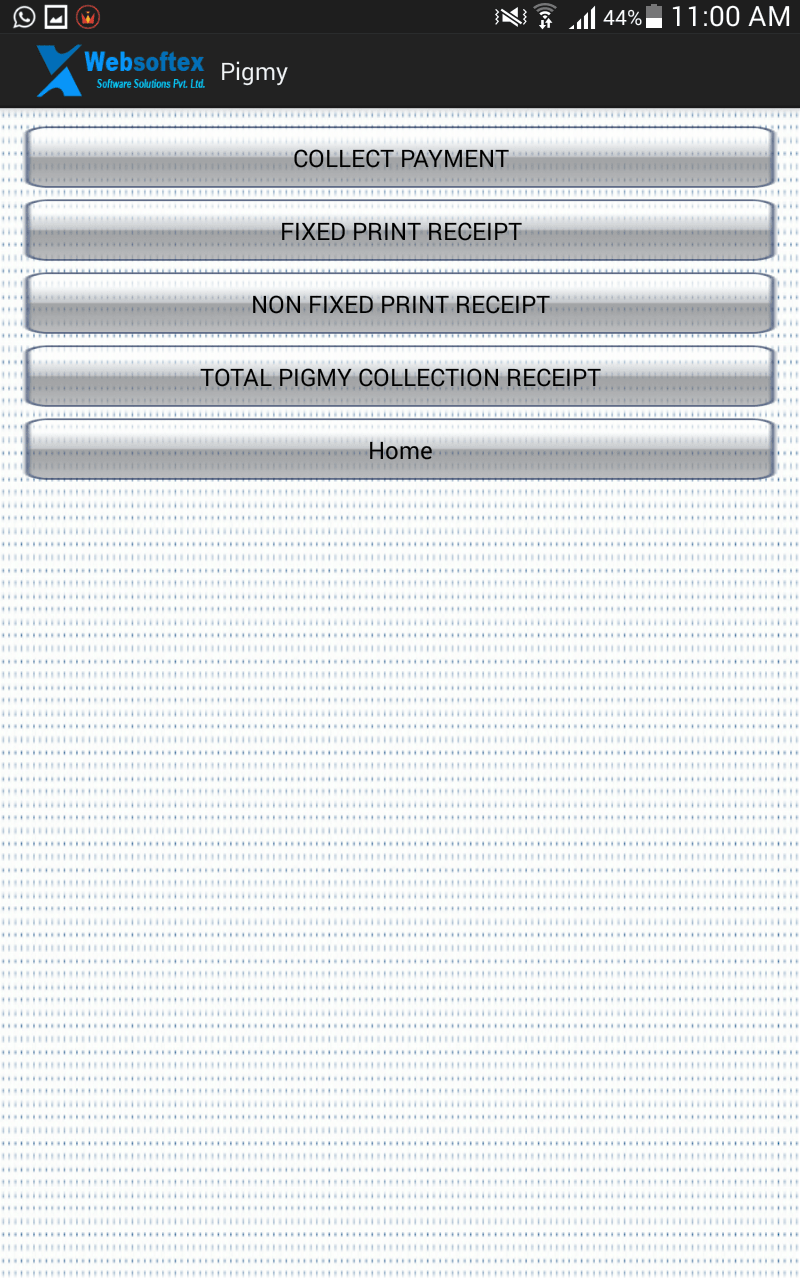Choose Non Fixed Print Receipt

click(400, 304)
